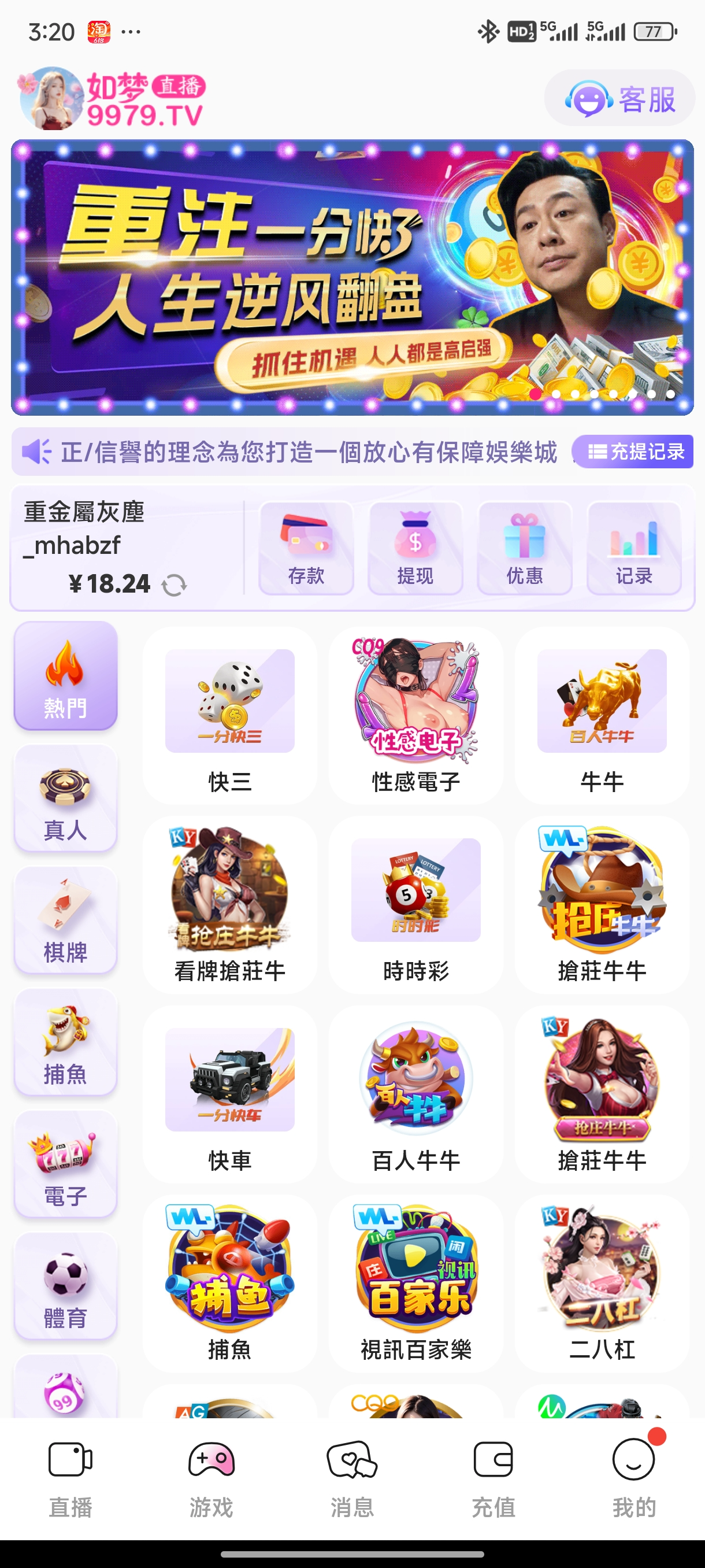705x1568 pixels.
Task: Open the 提现 withdrawal option
Action: pyautogui.click(x=415, y=548)
